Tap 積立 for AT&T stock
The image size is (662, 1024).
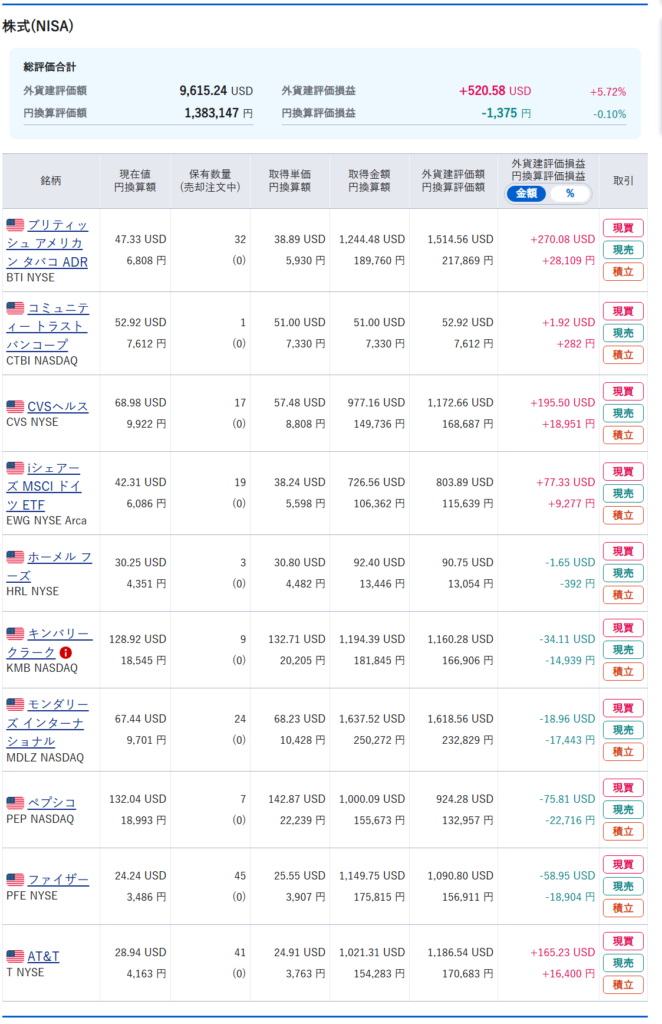[x=623, y=985]
